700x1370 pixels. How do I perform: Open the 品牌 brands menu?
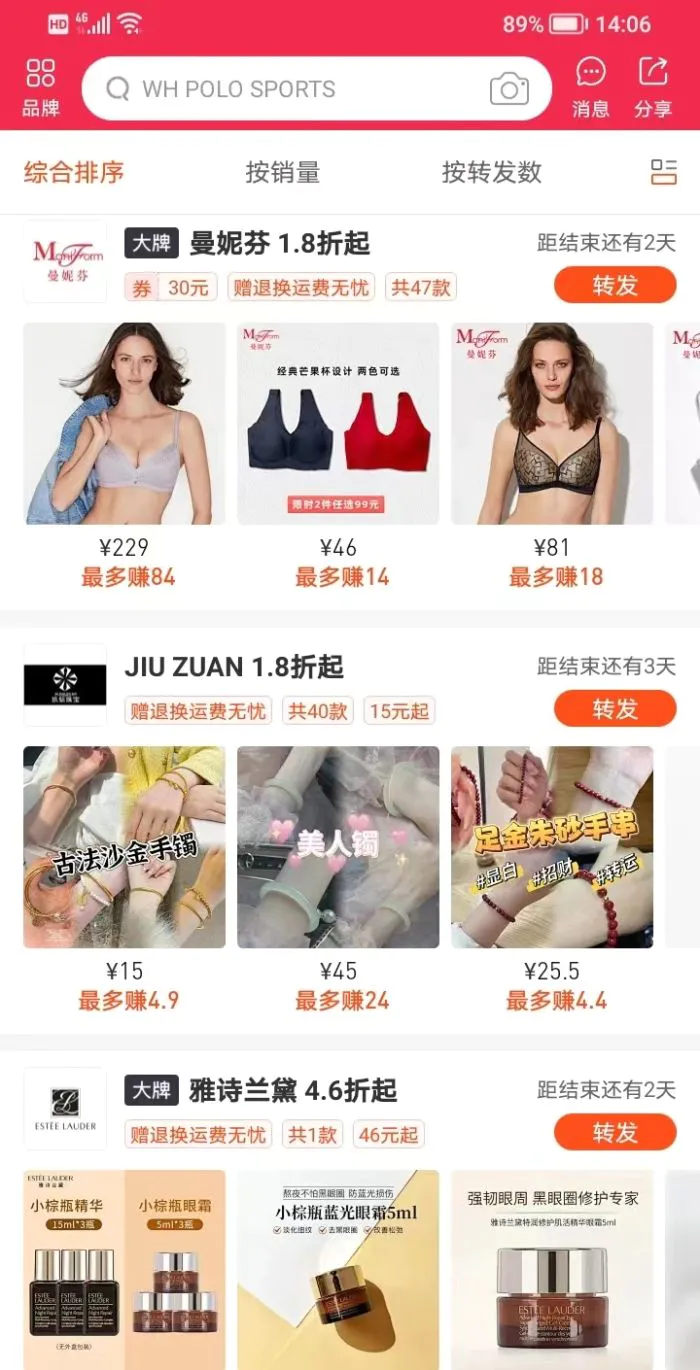coord(41,87)
